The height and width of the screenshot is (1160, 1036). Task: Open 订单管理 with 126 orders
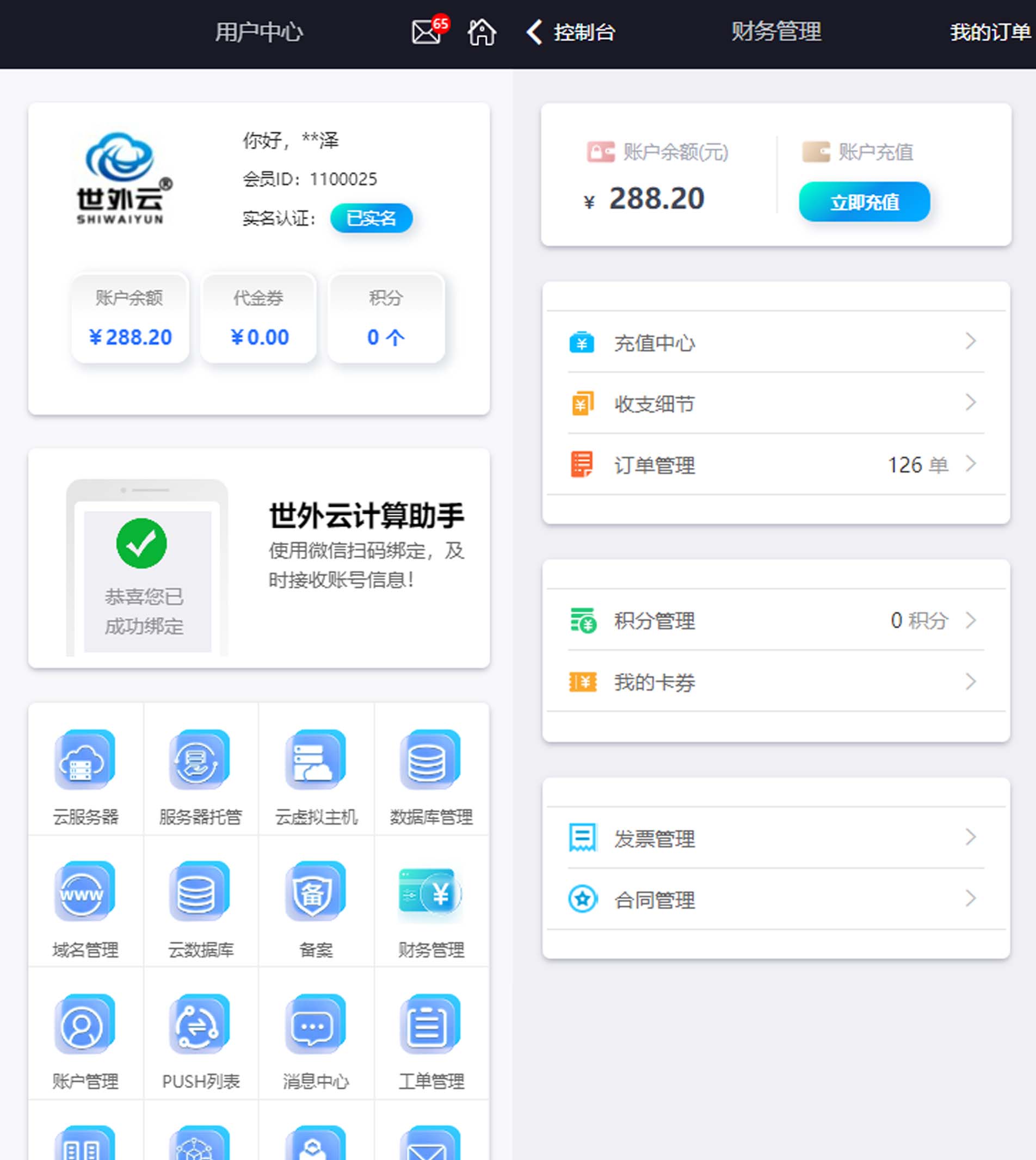(775, 465)
